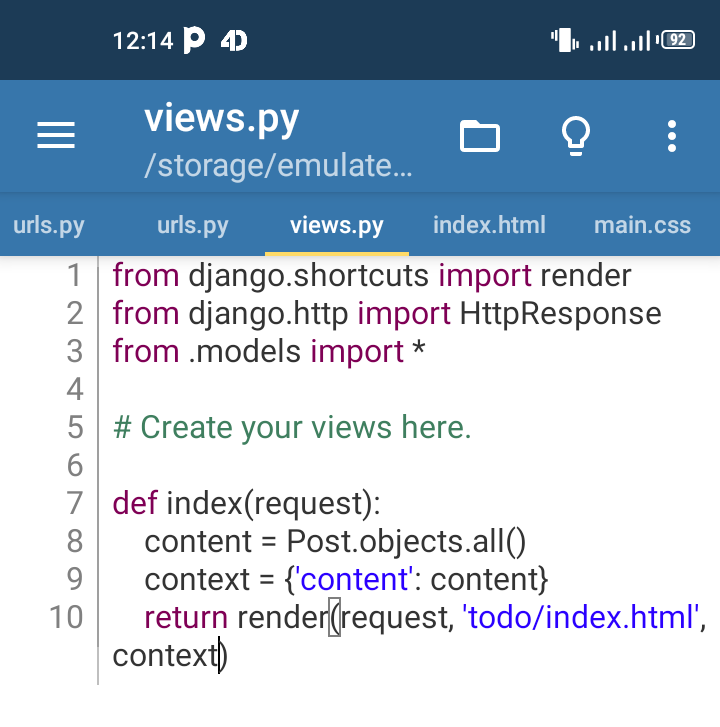
Task: Tap the views.py title in the header
Action: click(x=221, y=118)
